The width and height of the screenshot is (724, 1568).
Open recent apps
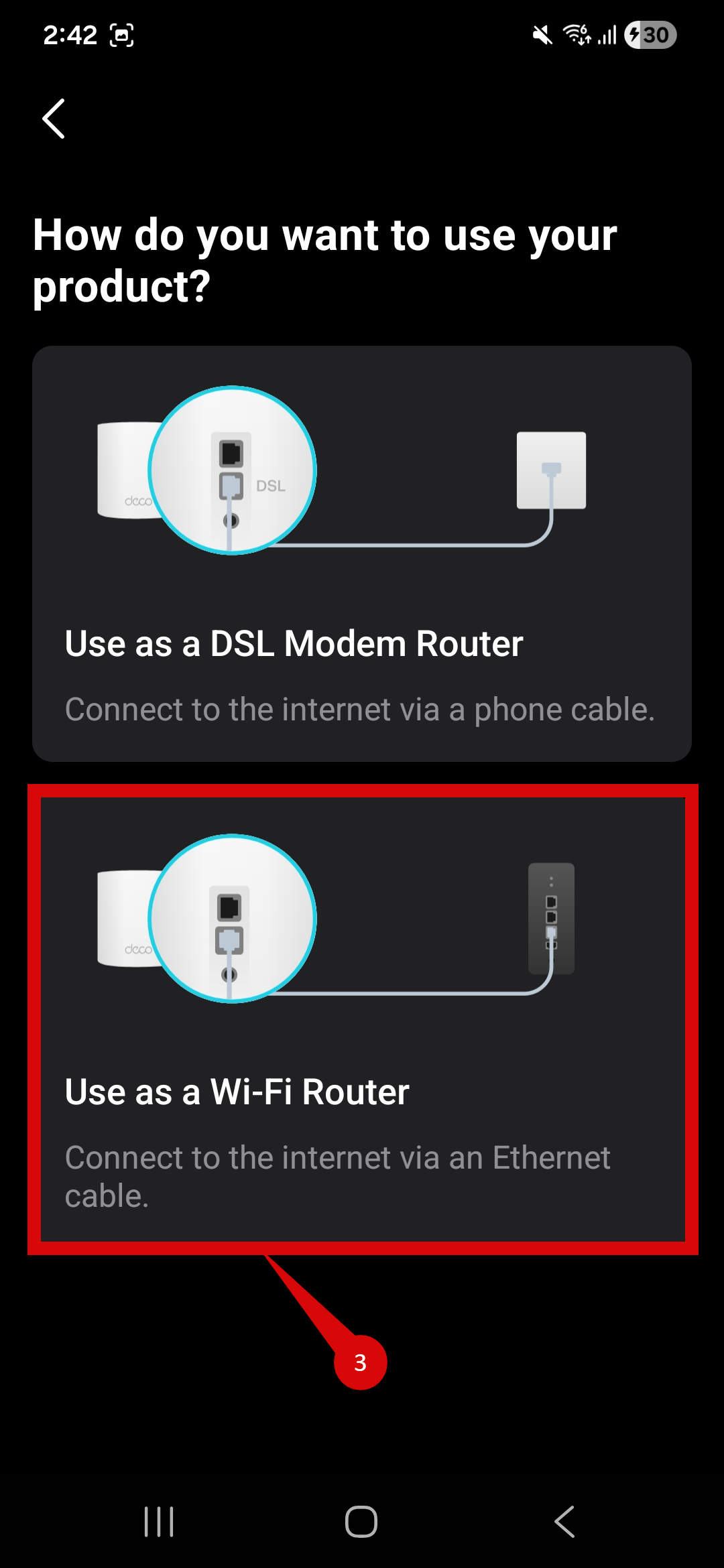click(159, 1521)
